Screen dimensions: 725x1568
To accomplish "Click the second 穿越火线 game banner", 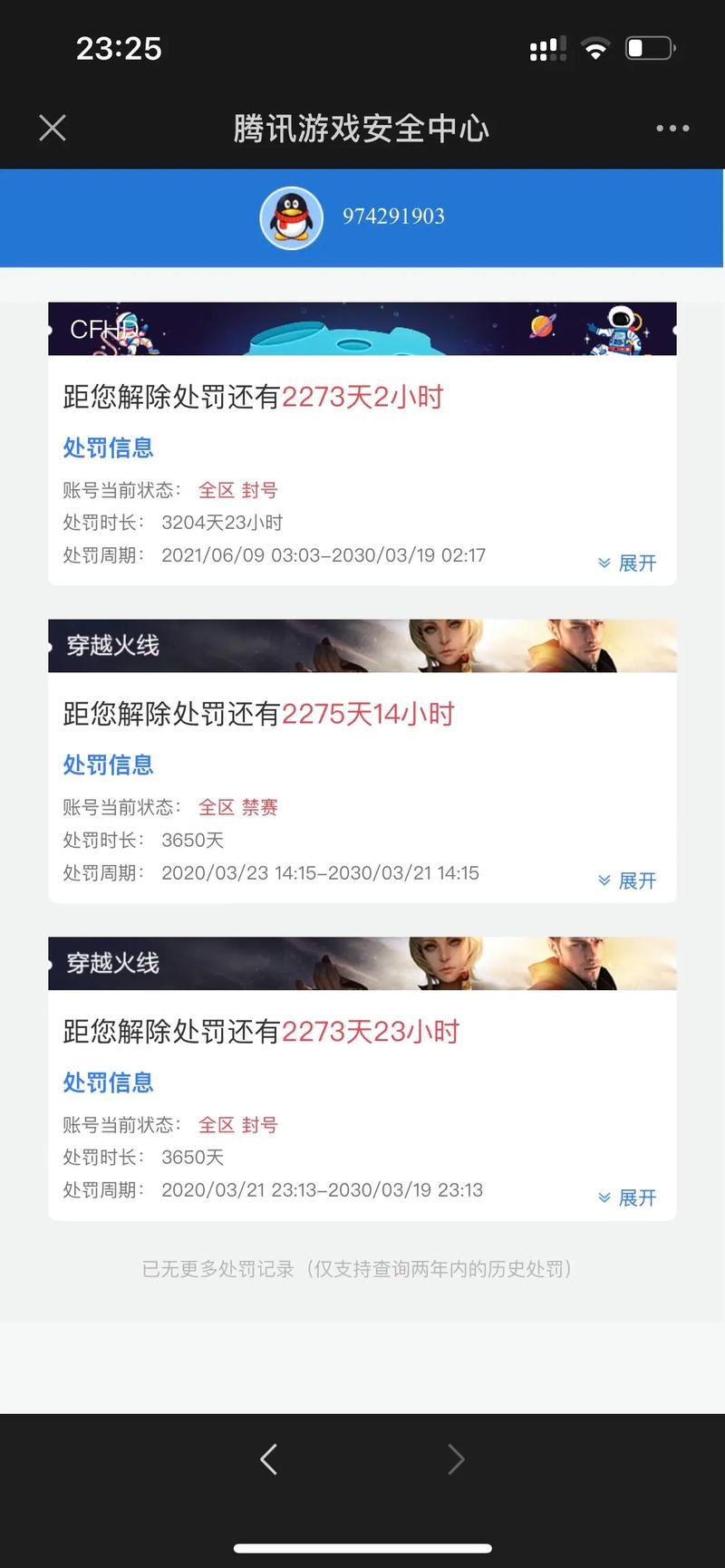I will (362, 964).
